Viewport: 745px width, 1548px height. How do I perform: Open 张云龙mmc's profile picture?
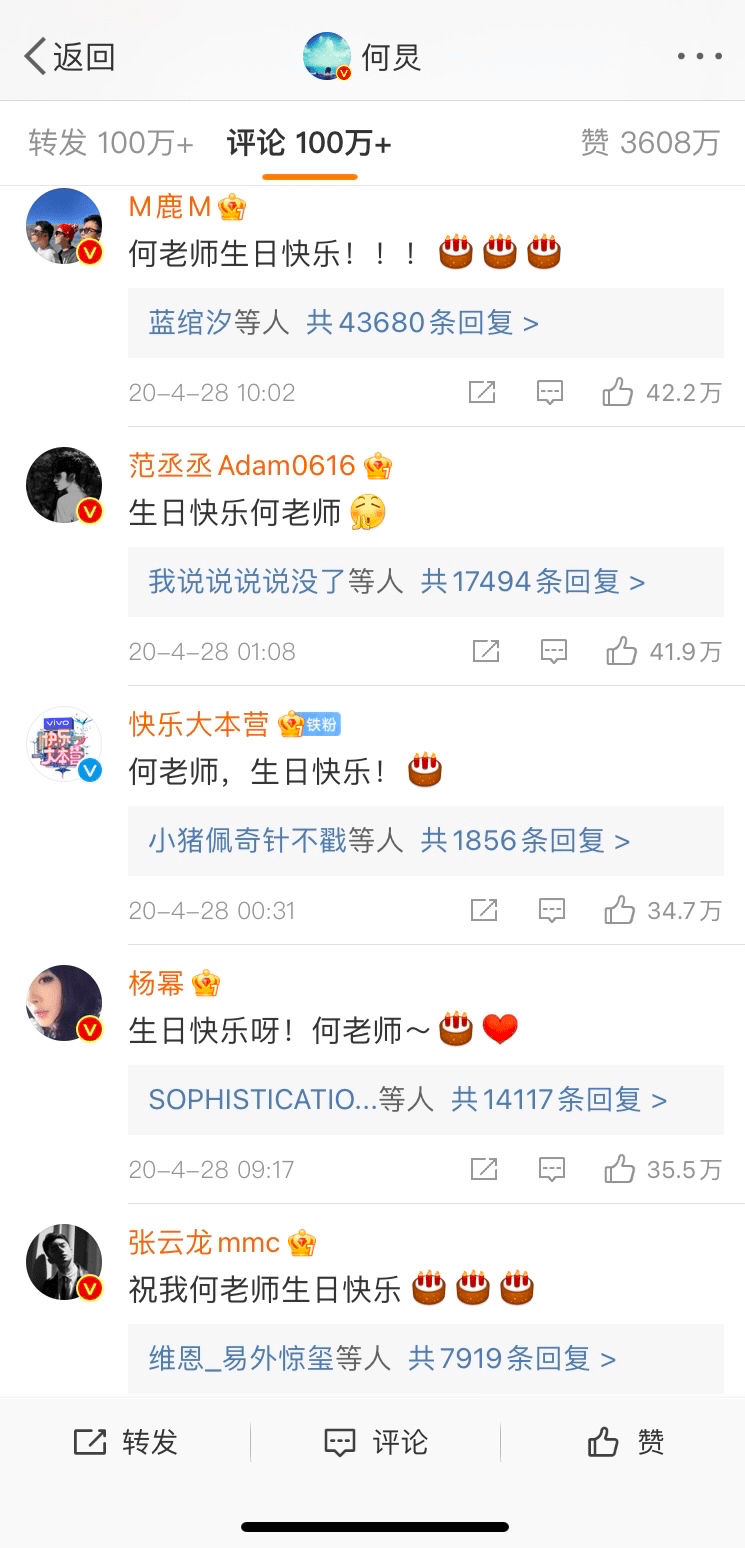coord(64,1262)
